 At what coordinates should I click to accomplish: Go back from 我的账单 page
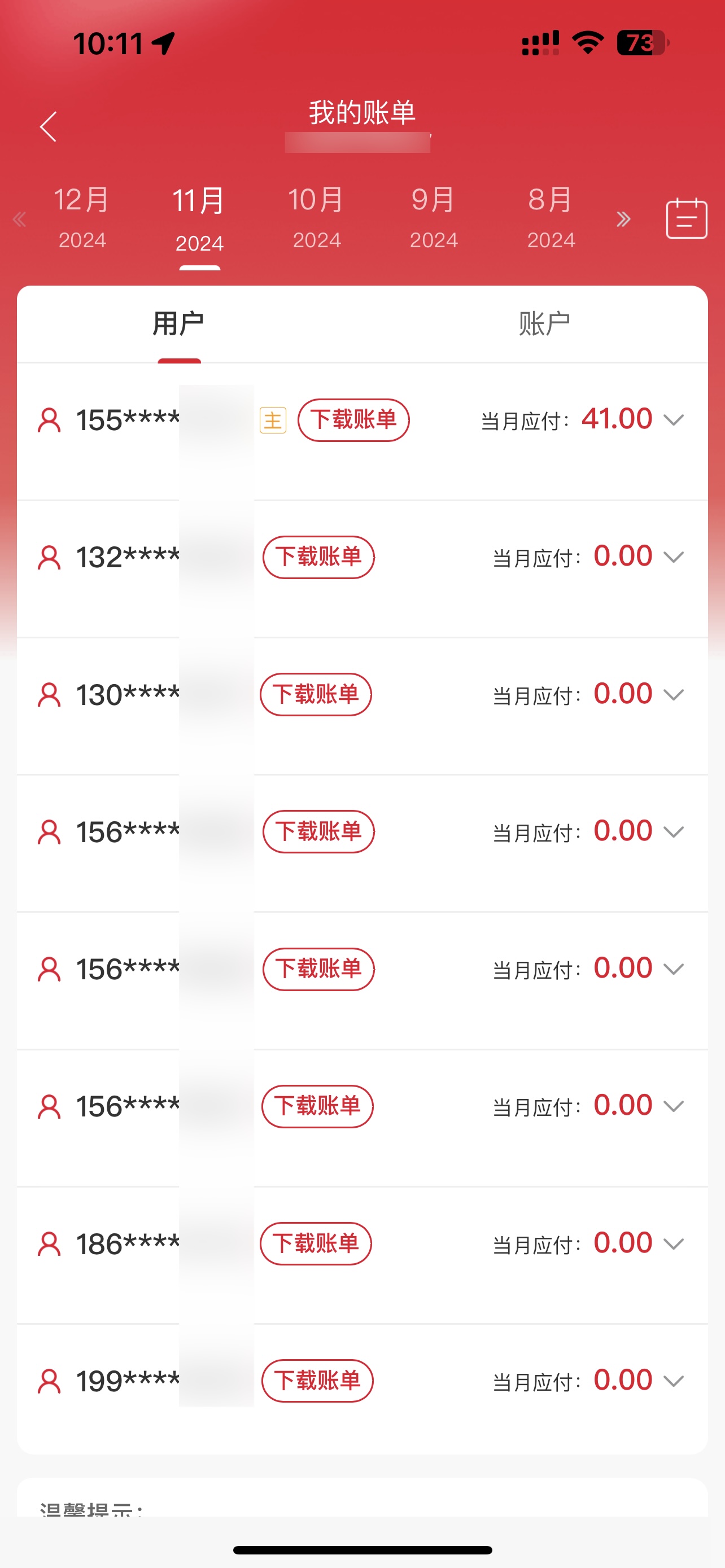(48, 126)
